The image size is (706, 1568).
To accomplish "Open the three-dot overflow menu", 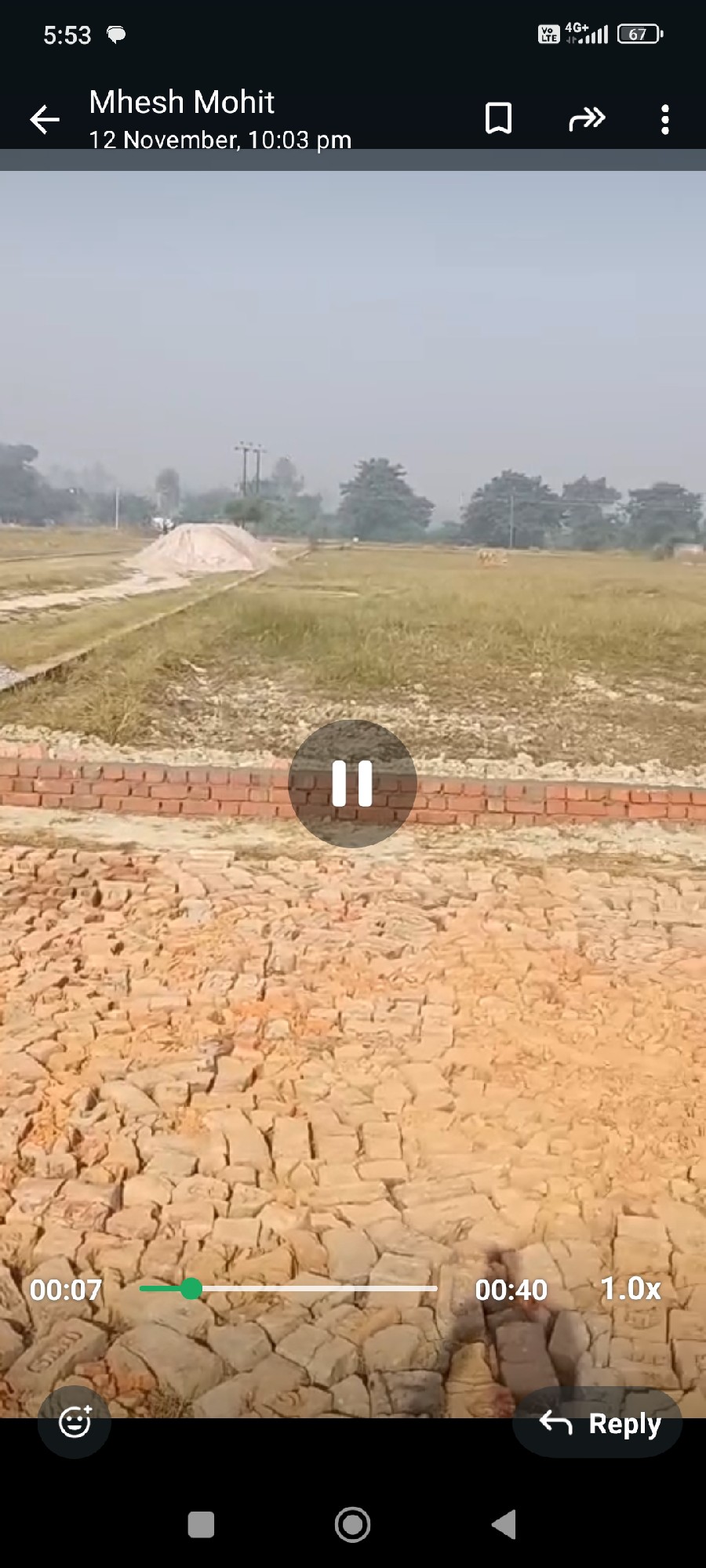I will coord(664,118).
